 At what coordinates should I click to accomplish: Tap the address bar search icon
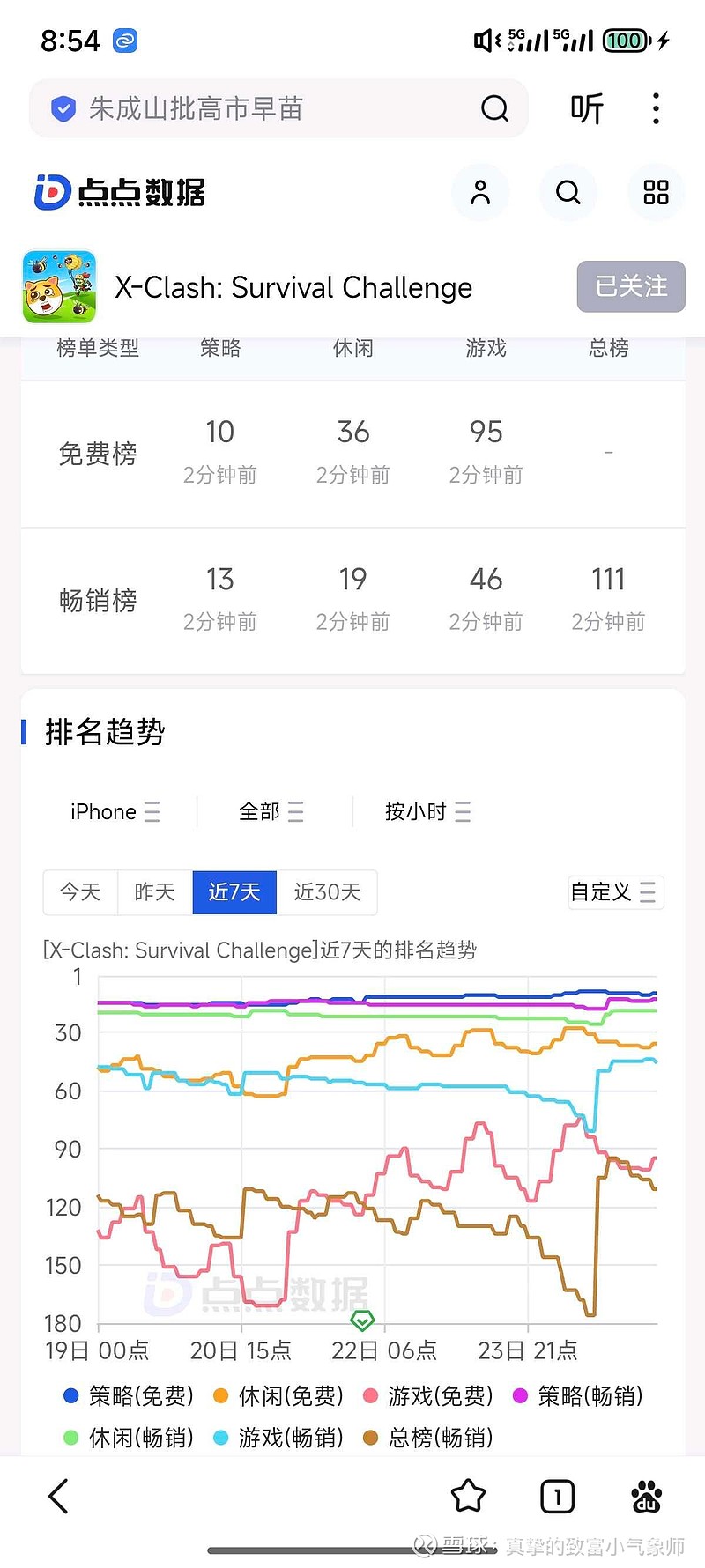tap(494, 108)
